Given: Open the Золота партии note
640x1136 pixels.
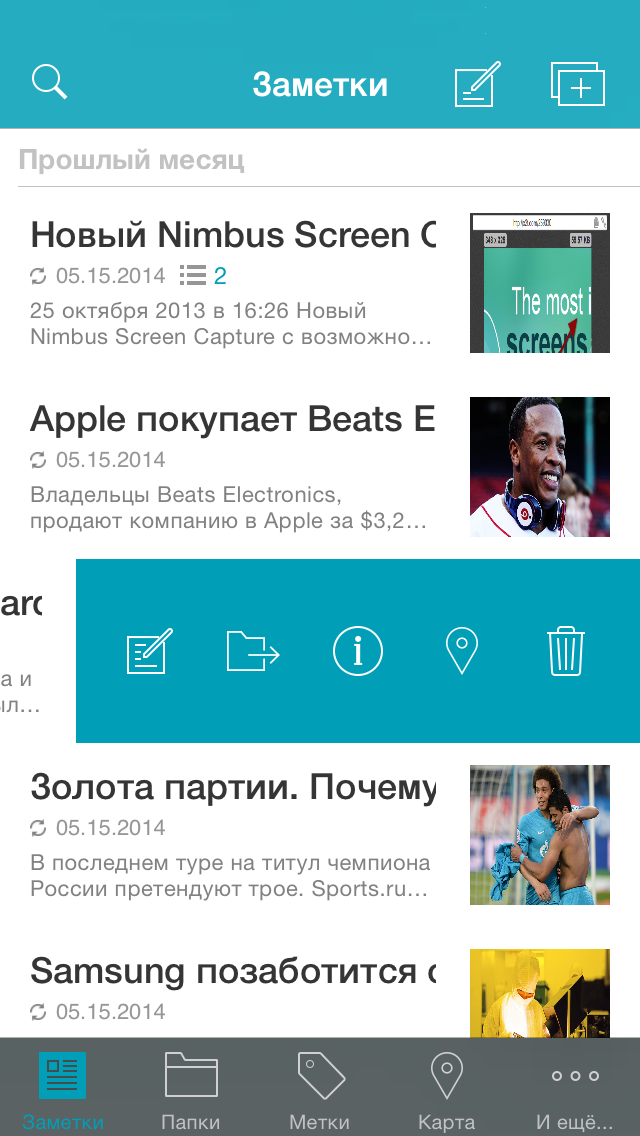Looking at the screenshot, I should click(233, 833).
